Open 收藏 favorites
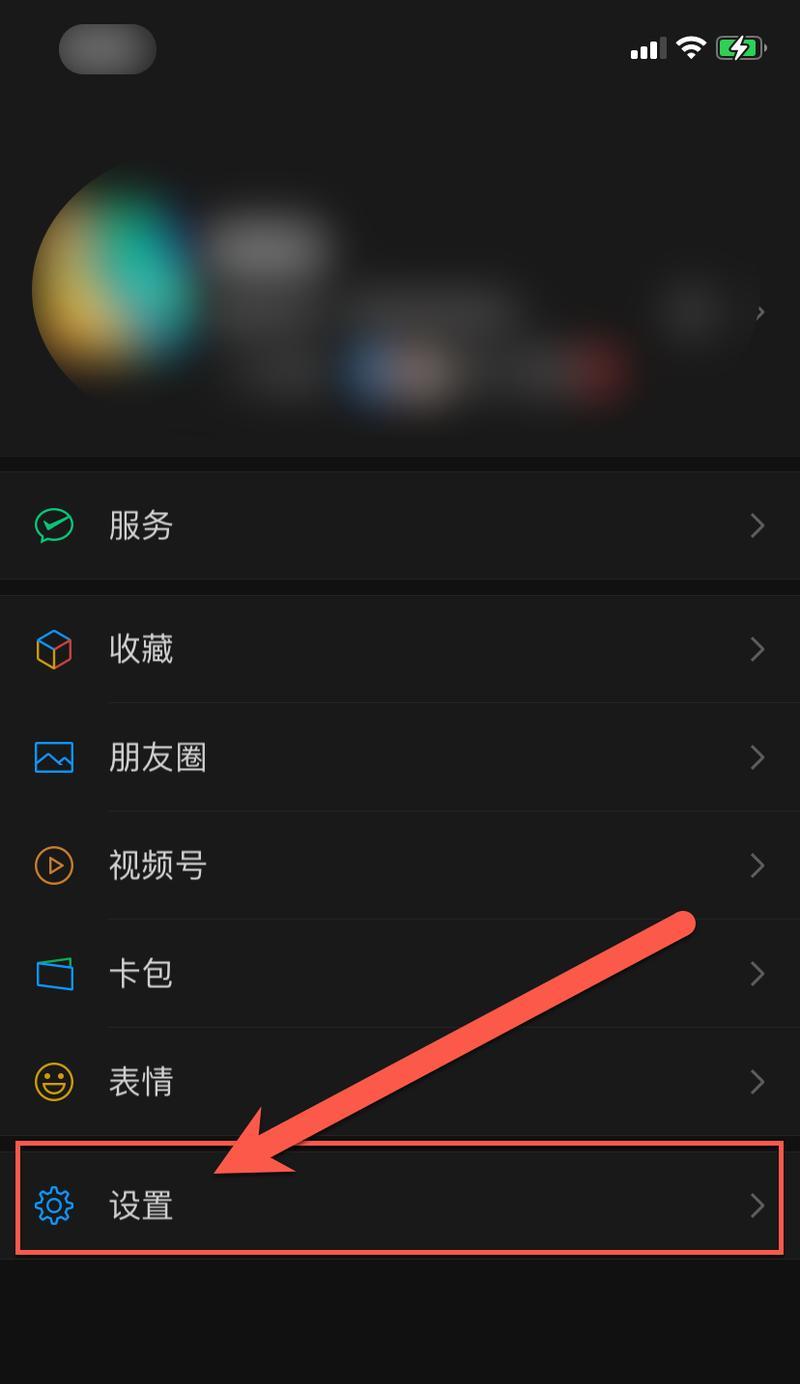This screenshot has height=1384, width=800. [400, 649]
